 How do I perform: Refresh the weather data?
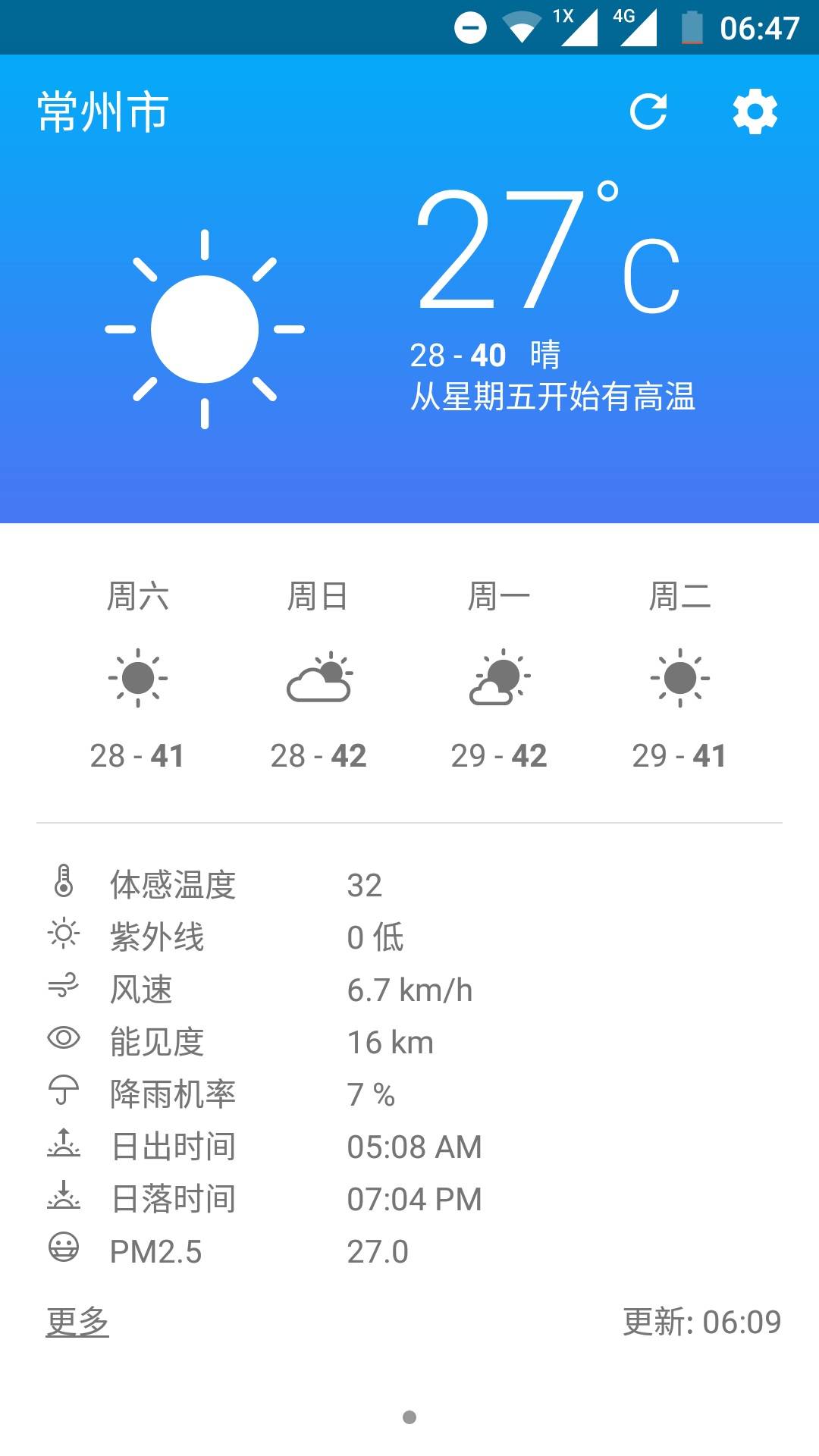tap(648, 112)
